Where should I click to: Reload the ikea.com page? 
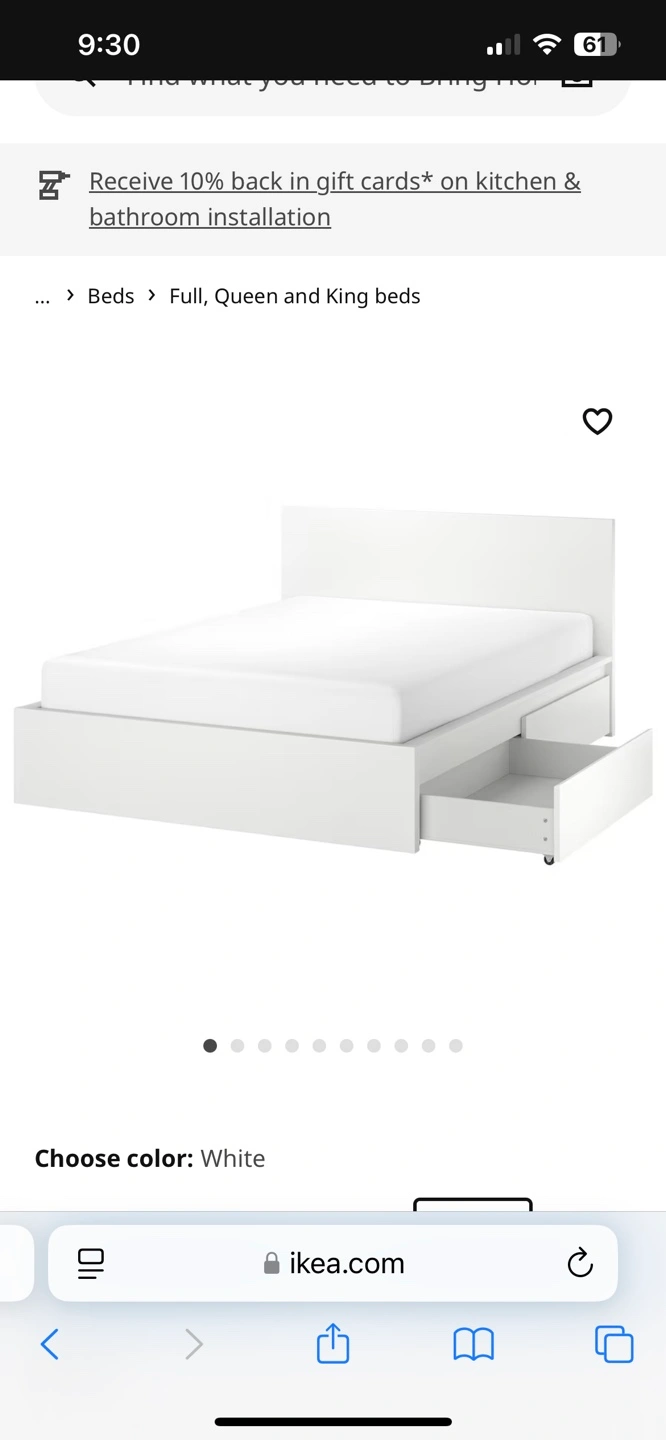(580, 1263)
